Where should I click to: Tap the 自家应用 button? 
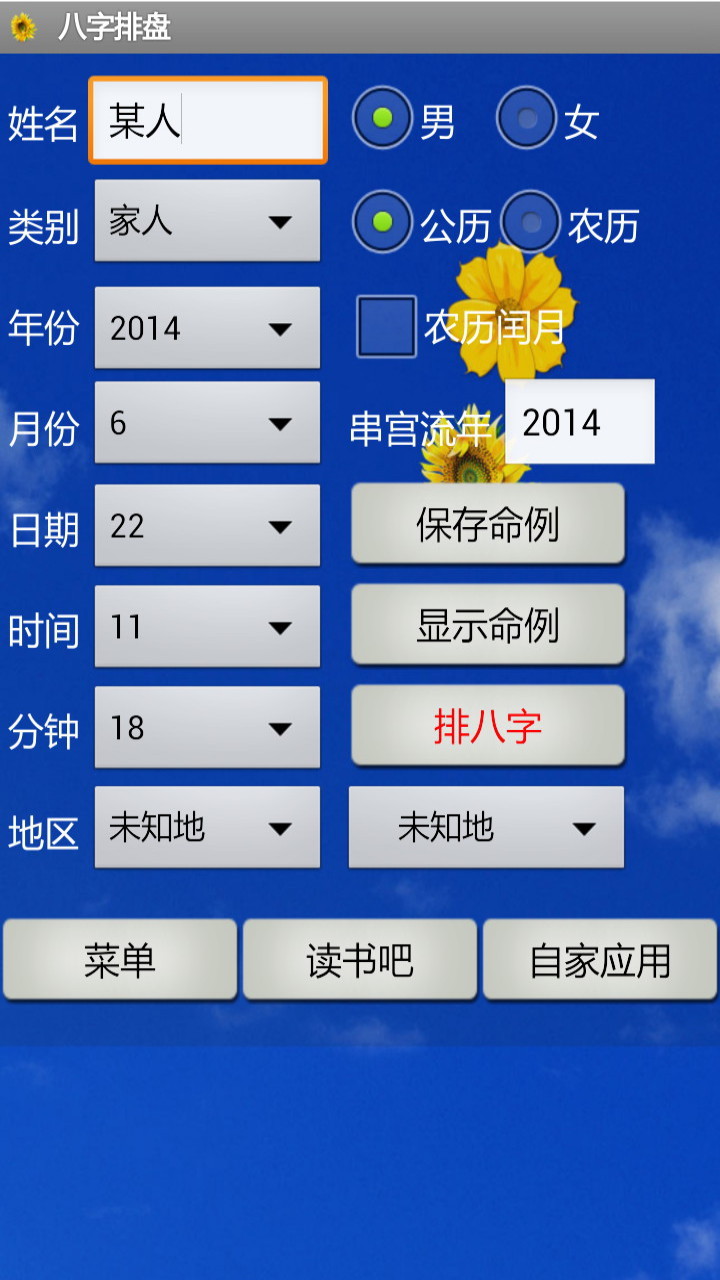tap(600, 960)
